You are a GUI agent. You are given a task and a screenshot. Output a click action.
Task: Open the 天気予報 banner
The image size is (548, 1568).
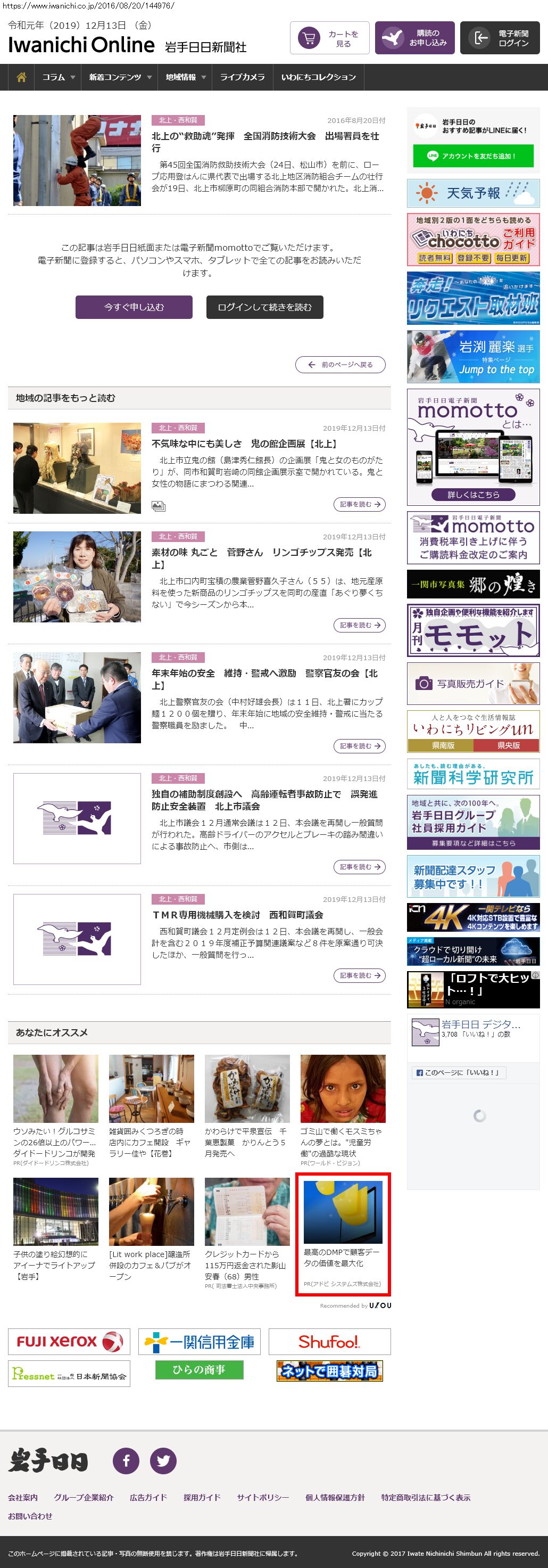click(472, 194)
